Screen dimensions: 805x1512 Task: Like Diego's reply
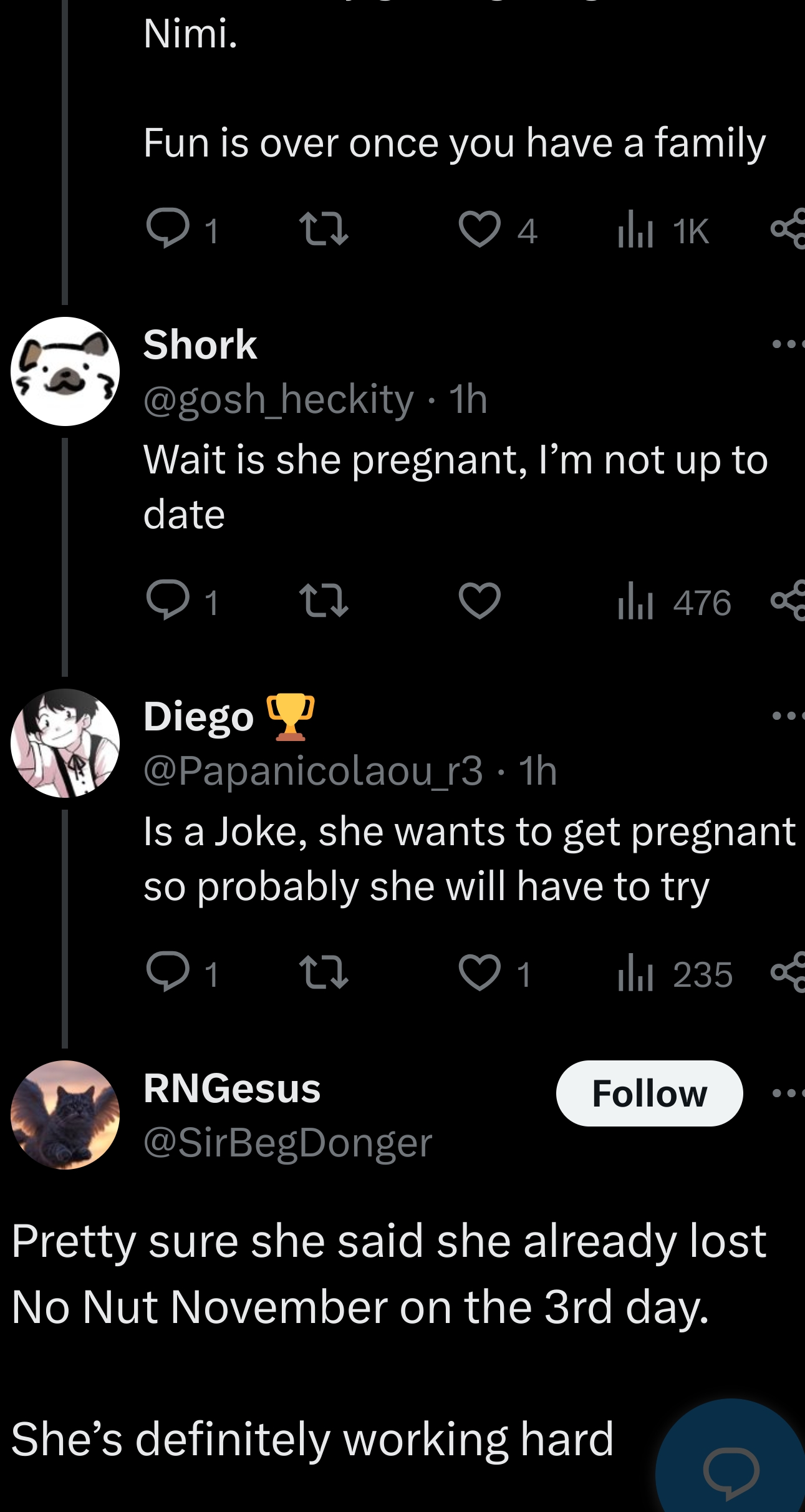479,973
